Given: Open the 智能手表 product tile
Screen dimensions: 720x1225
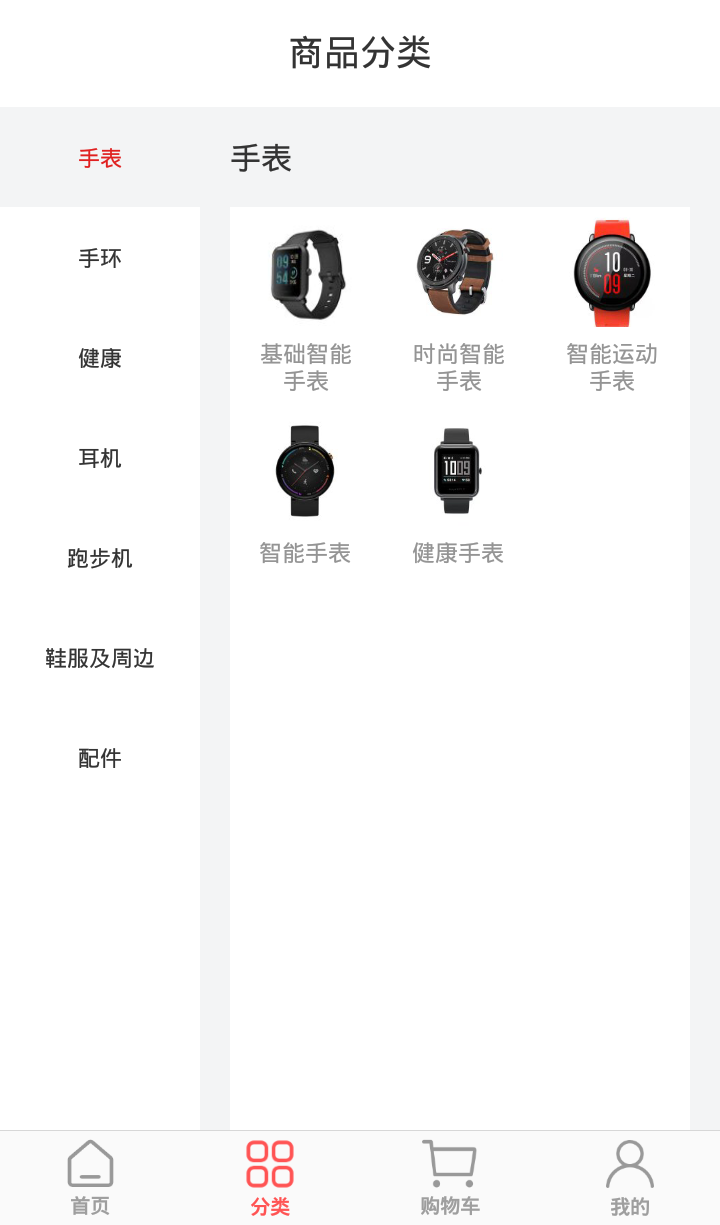Looking at the screenshot, I should pos(305,492).
